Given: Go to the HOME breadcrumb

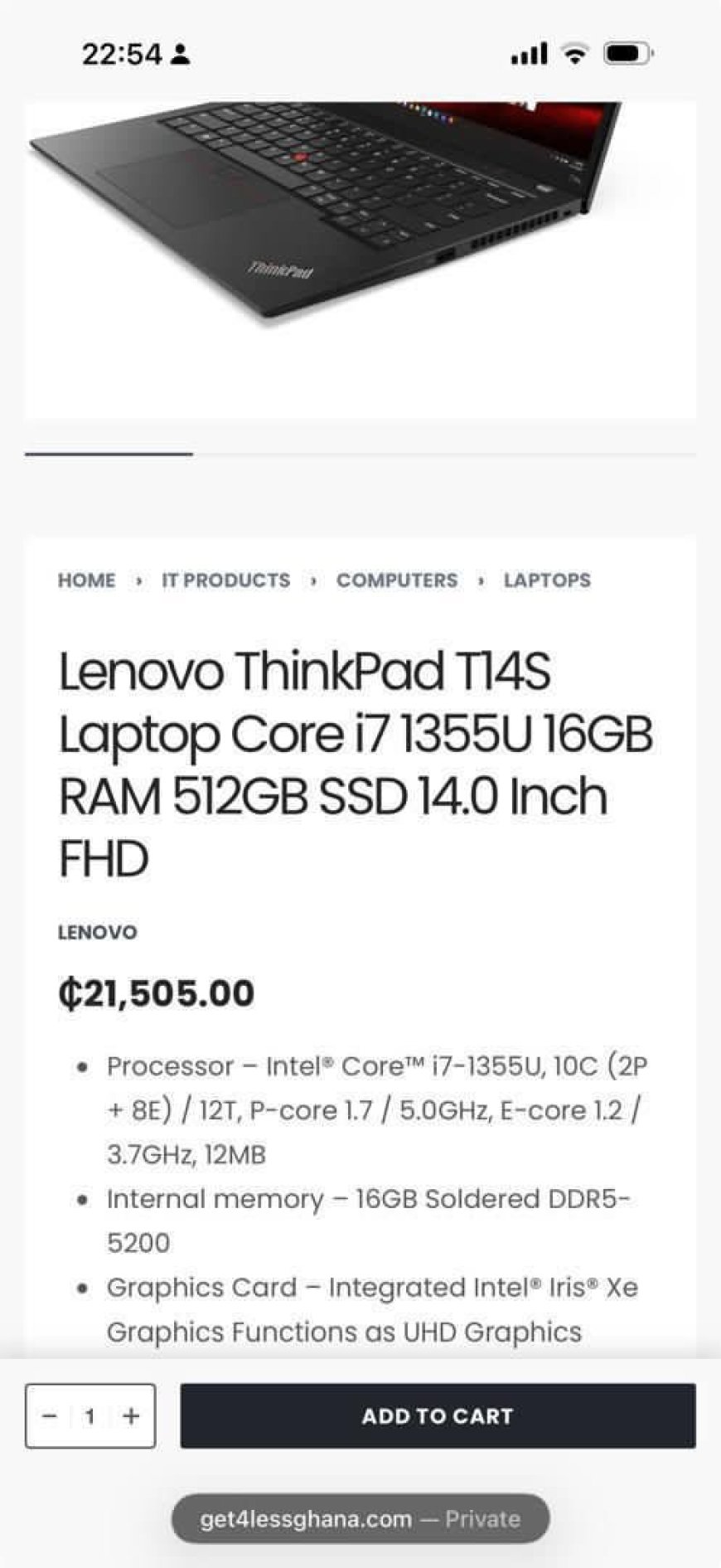Looking at the screenshot, I should tap(86, 580).
